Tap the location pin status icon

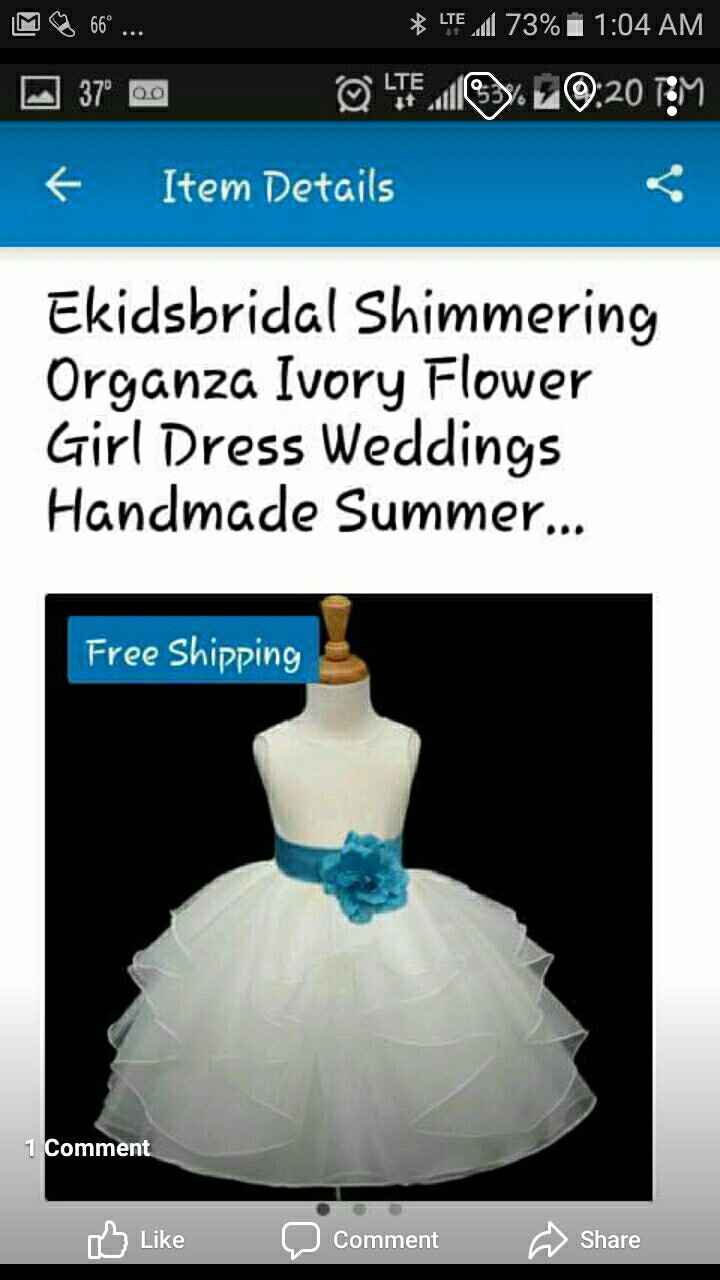pos(580,92)
